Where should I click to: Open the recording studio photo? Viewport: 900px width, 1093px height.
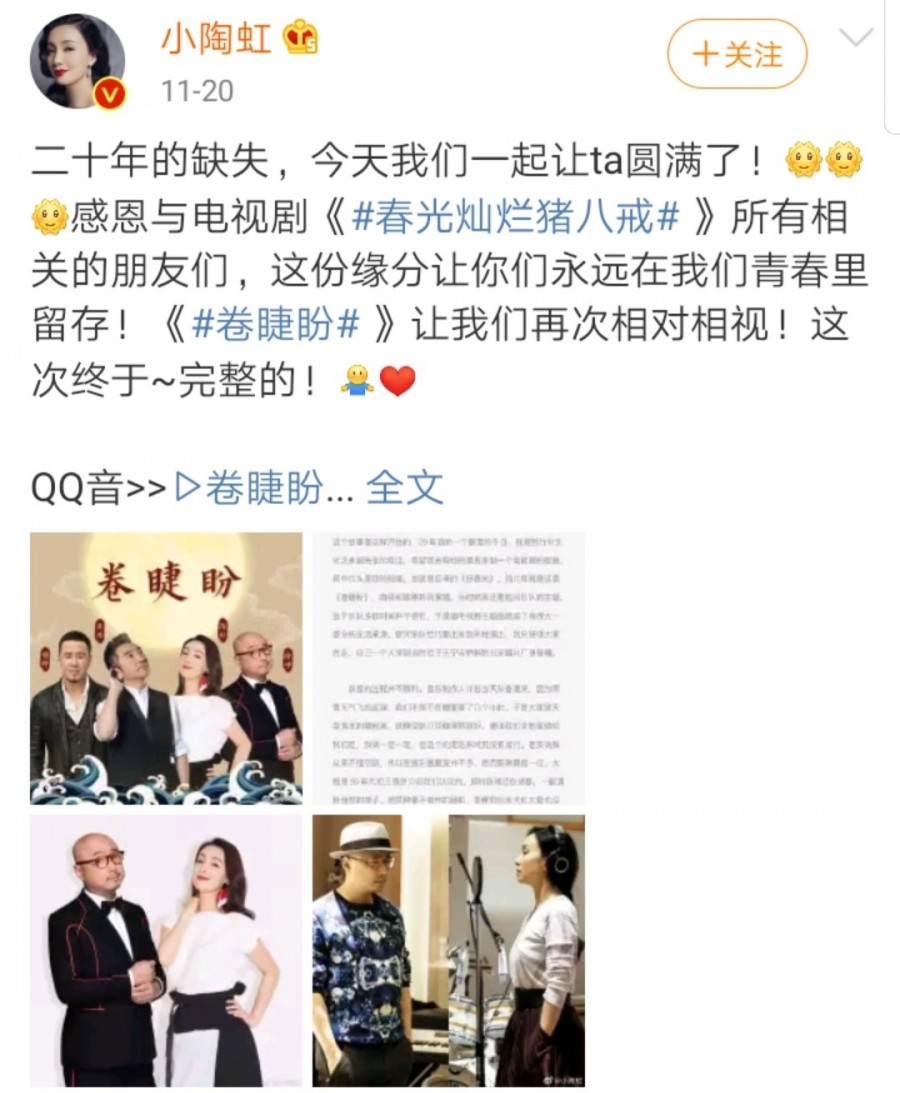448,950
